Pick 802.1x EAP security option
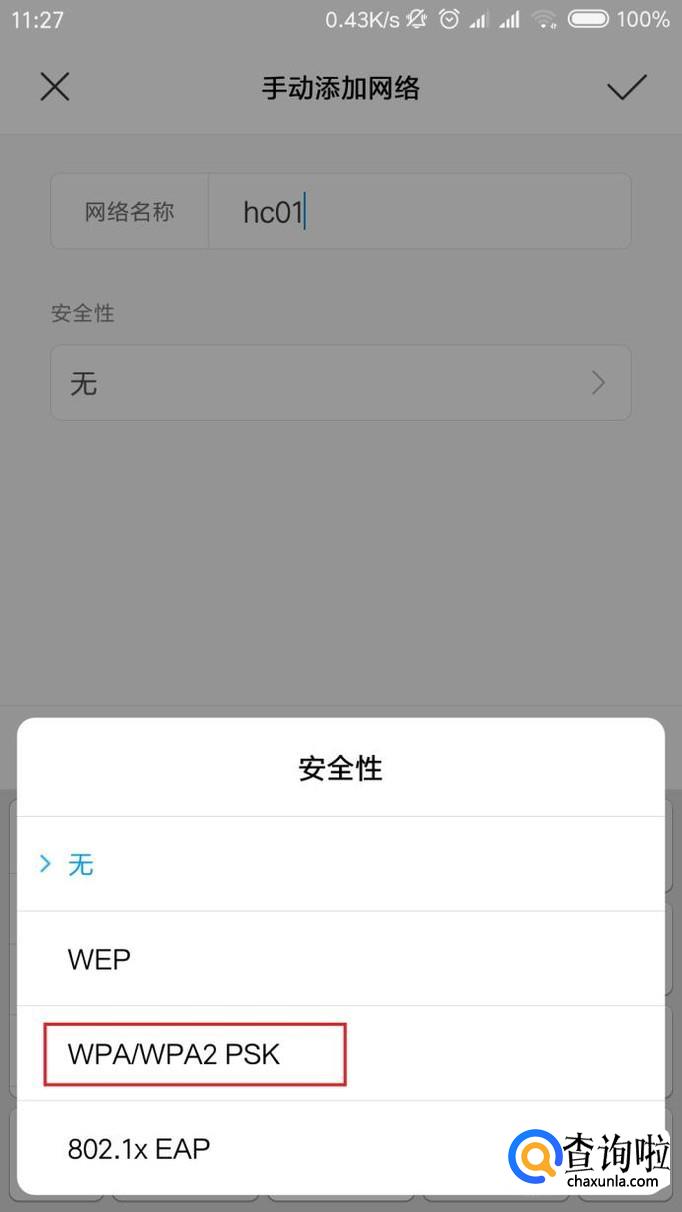This screenshot has height=1212, width=682. (x=260, y=1148)
